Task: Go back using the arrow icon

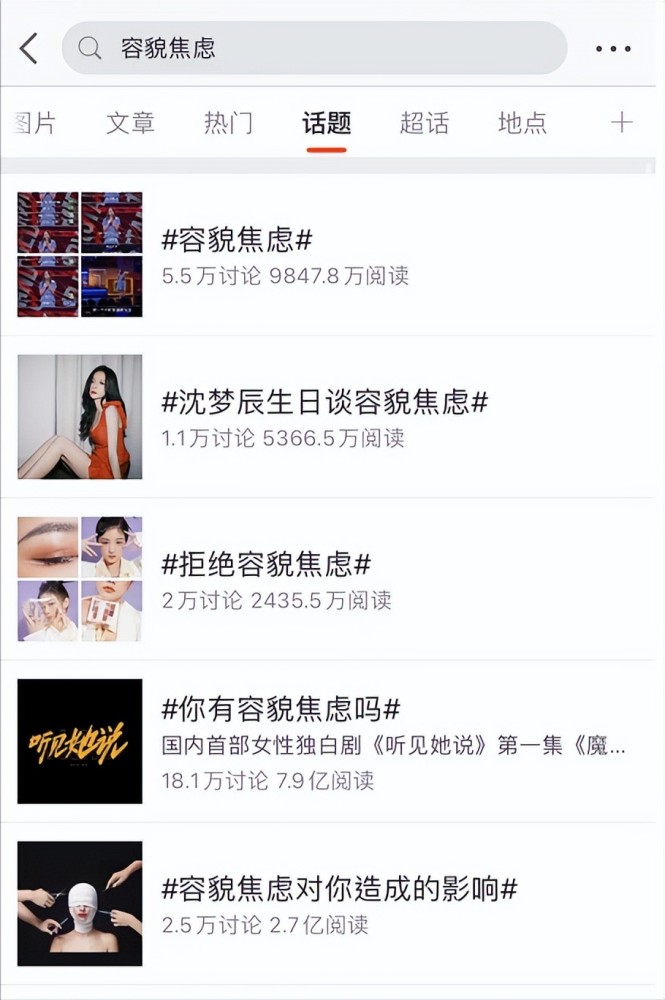Action: (x=29, y=47)
